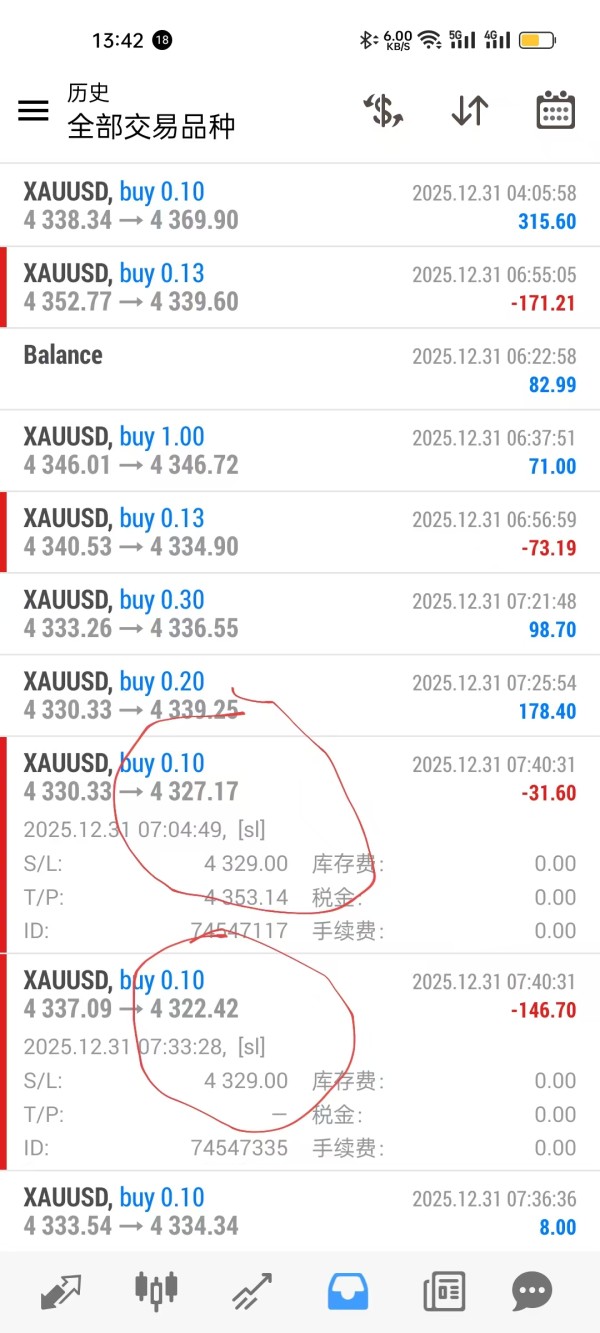Open the News tab
This screenshot has width=600, height=1333.
pyautogui.click(x=443, y=1292)
